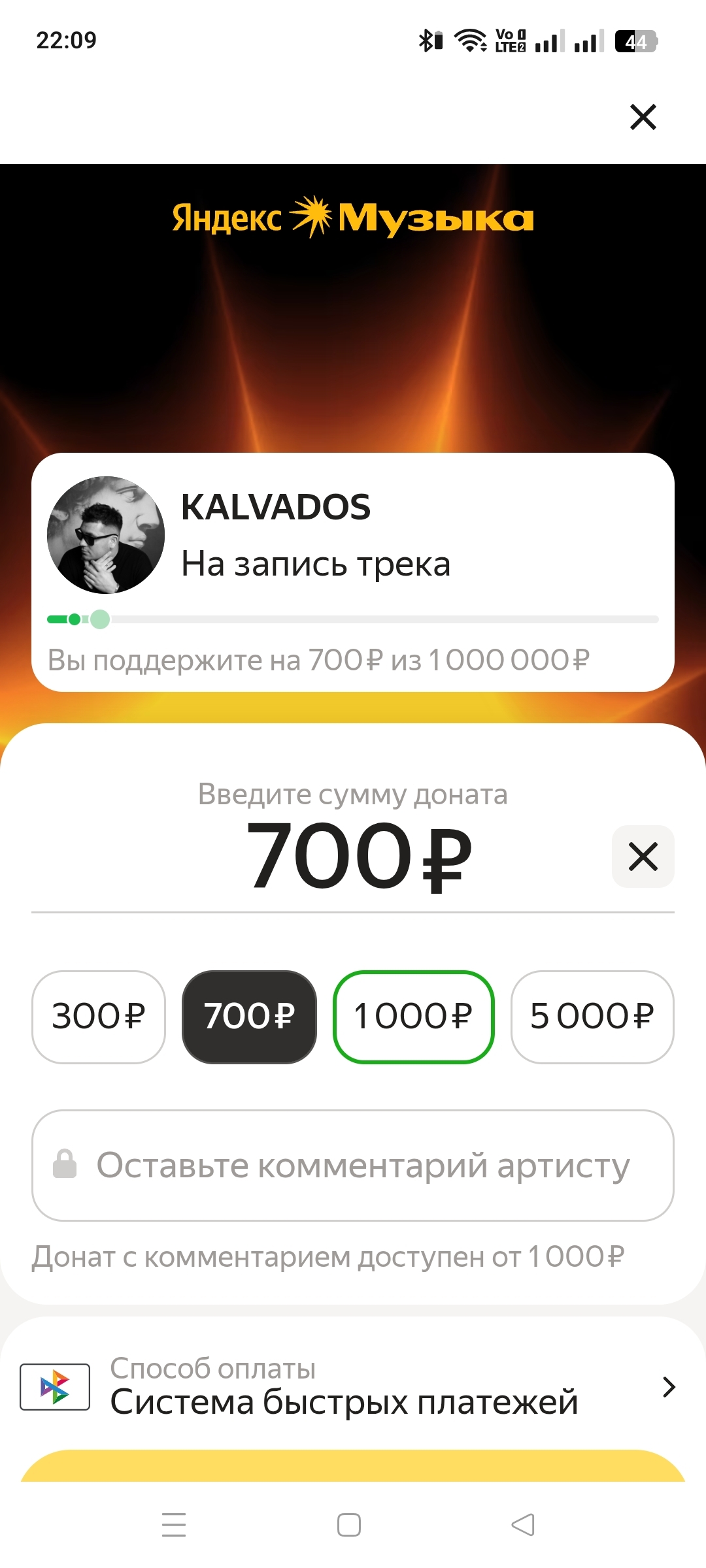The width and height of the screenshot is (706, 1568).
Task: Clear the entered donation amount
Action: (x=643, y=857)
